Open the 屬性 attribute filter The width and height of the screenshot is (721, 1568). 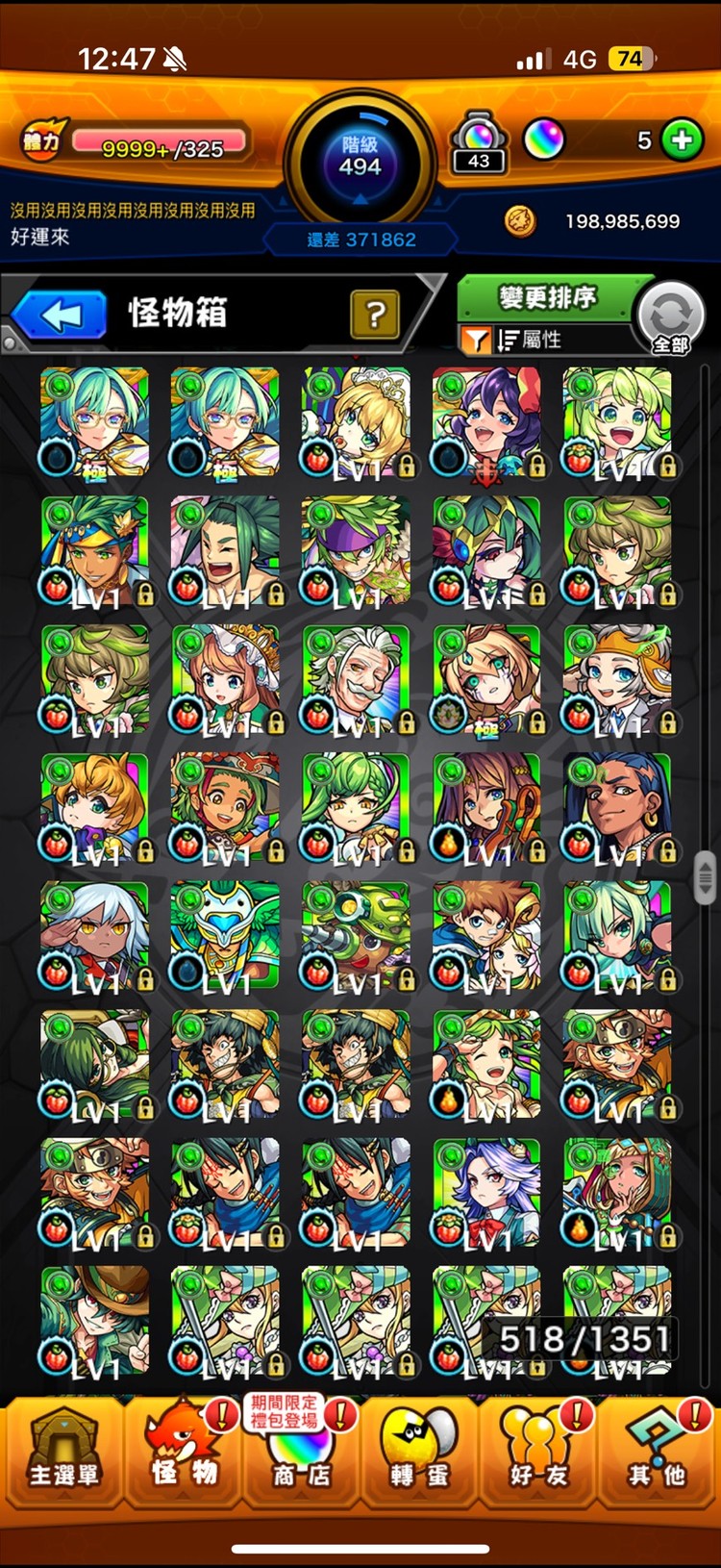(527, 340)
